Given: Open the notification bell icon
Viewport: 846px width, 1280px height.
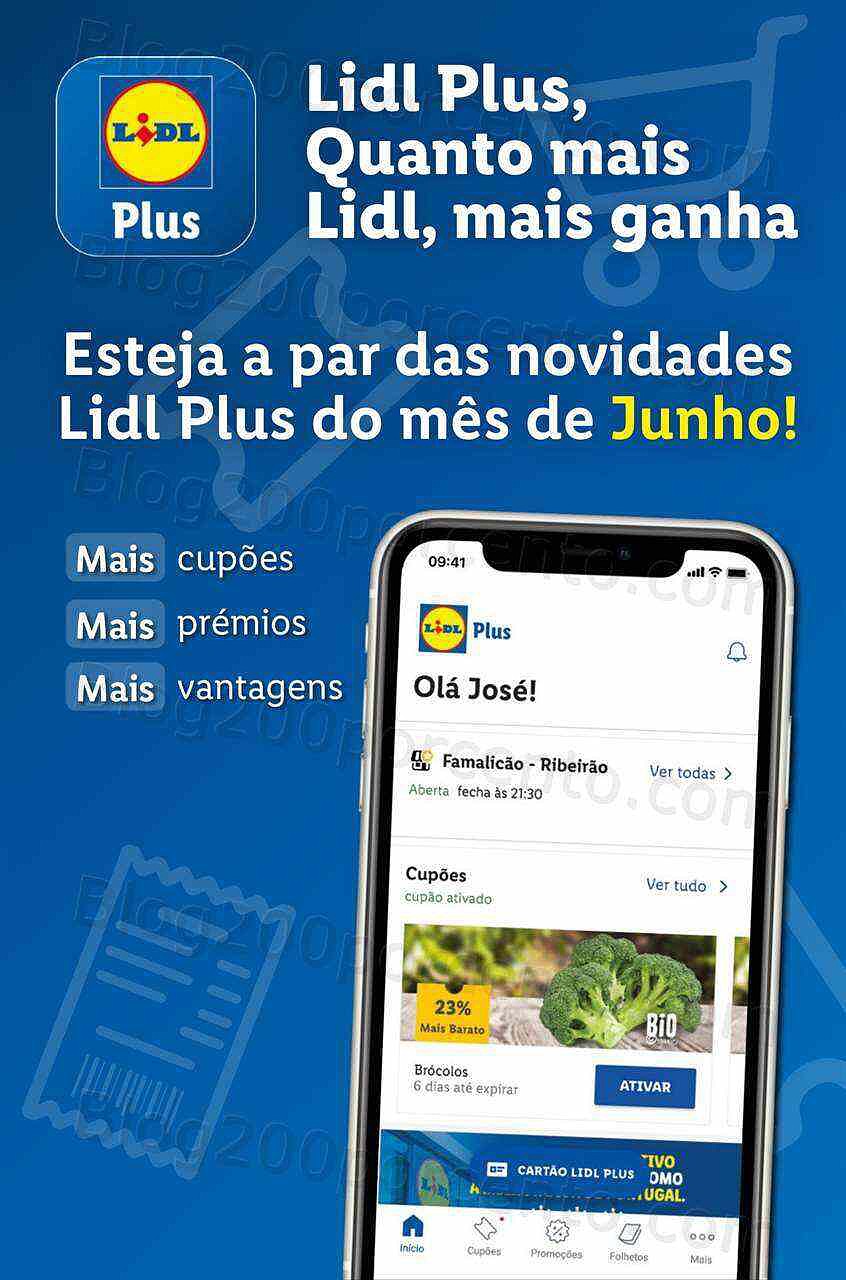Looking at the screenshot, I should click(x=735, y=652).
